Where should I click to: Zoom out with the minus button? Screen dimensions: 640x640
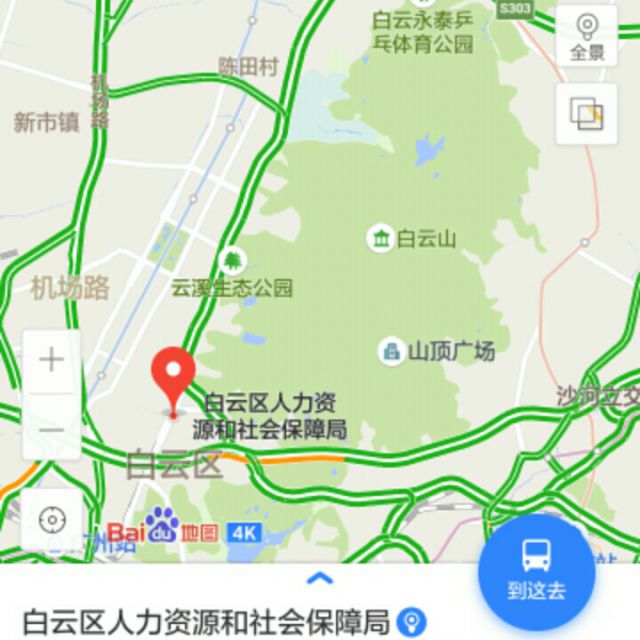51,430
